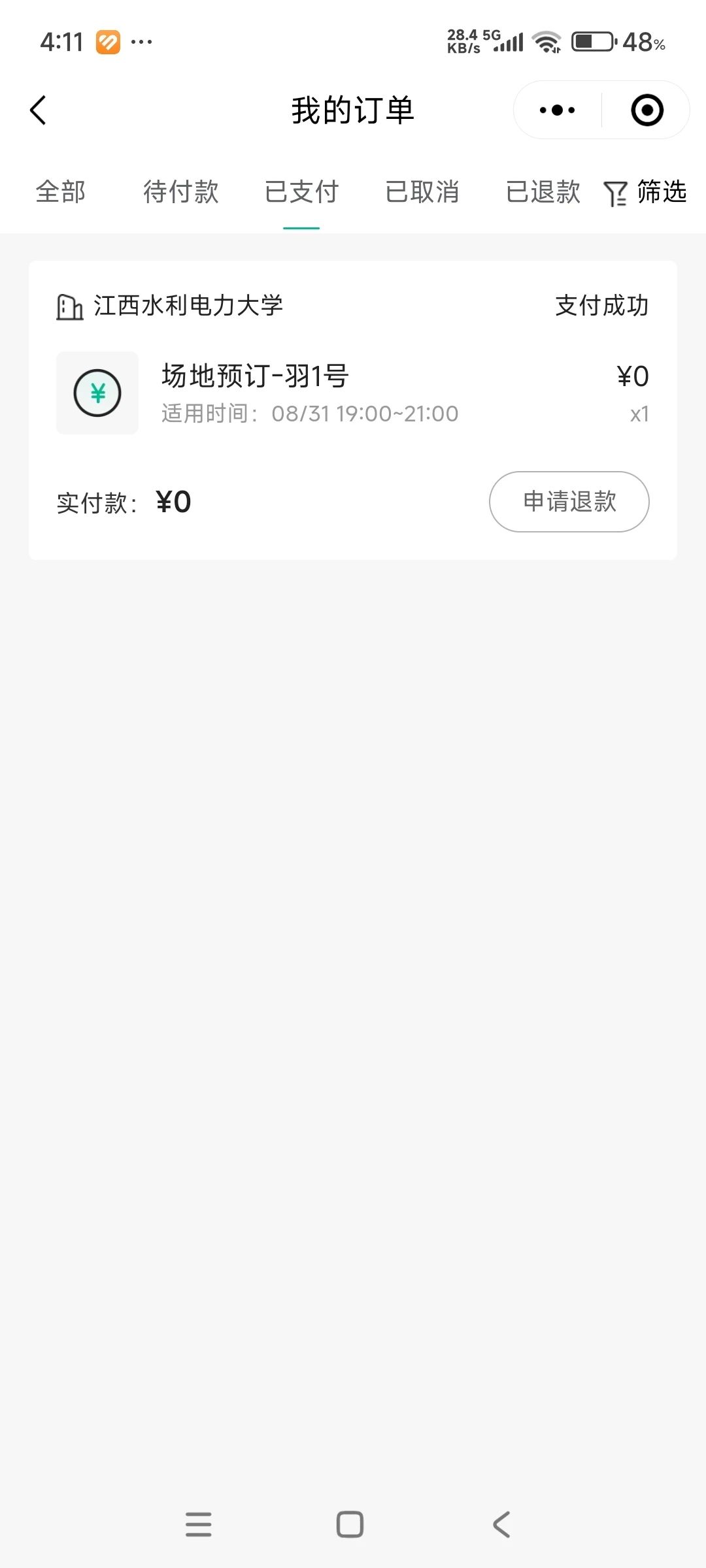Tap the system home button
This screenshot has height=1568, width=706.
350,1524
